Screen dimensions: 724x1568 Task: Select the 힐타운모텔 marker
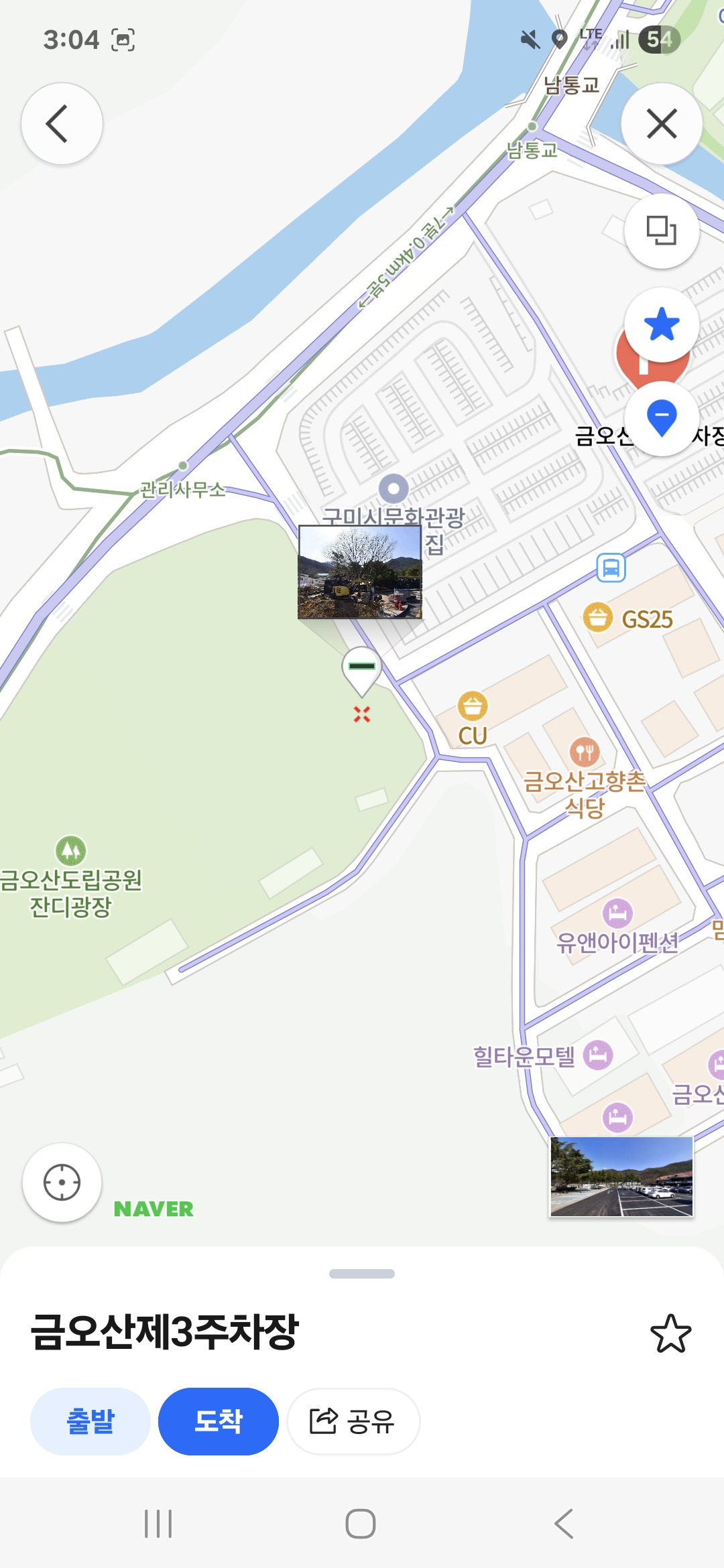[x=598, y=1055]
